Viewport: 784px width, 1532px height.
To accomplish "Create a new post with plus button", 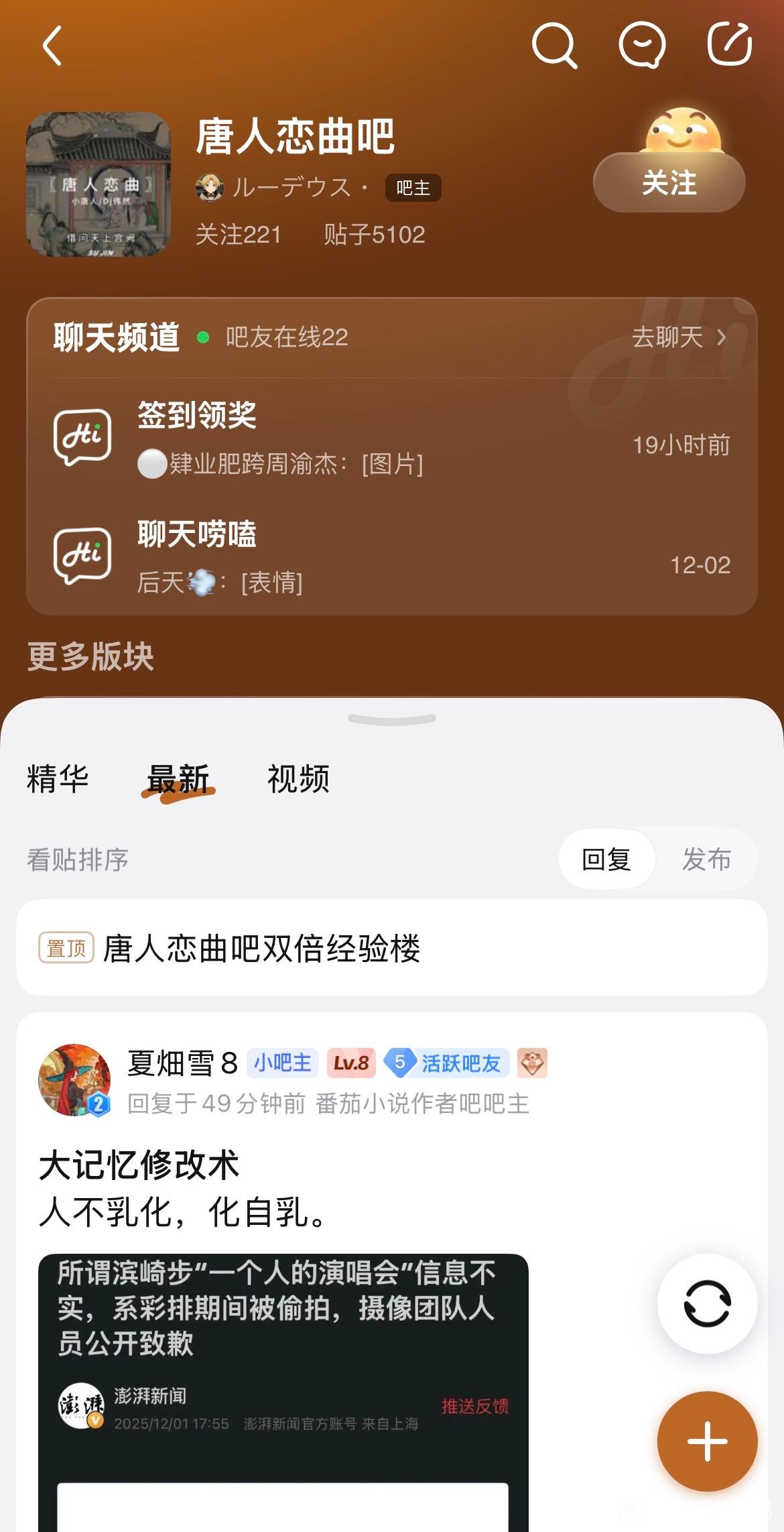I will (707, 1440).
